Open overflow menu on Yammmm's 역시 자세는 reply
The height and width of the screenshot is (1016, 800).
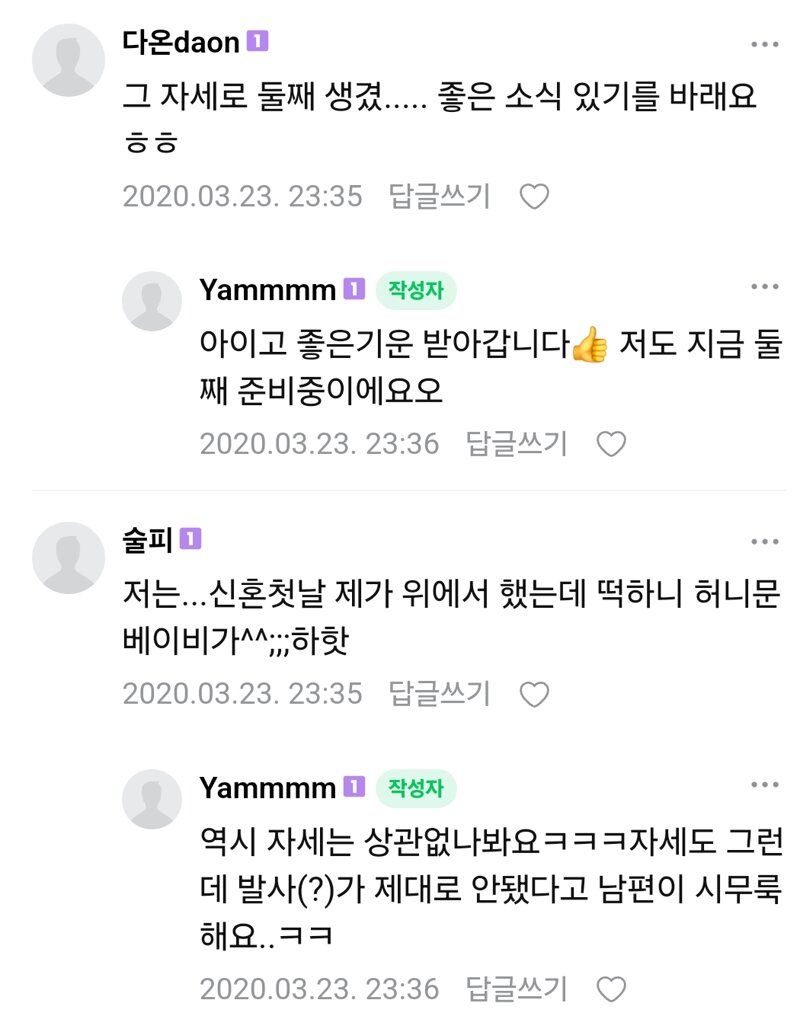click(765, 786)
